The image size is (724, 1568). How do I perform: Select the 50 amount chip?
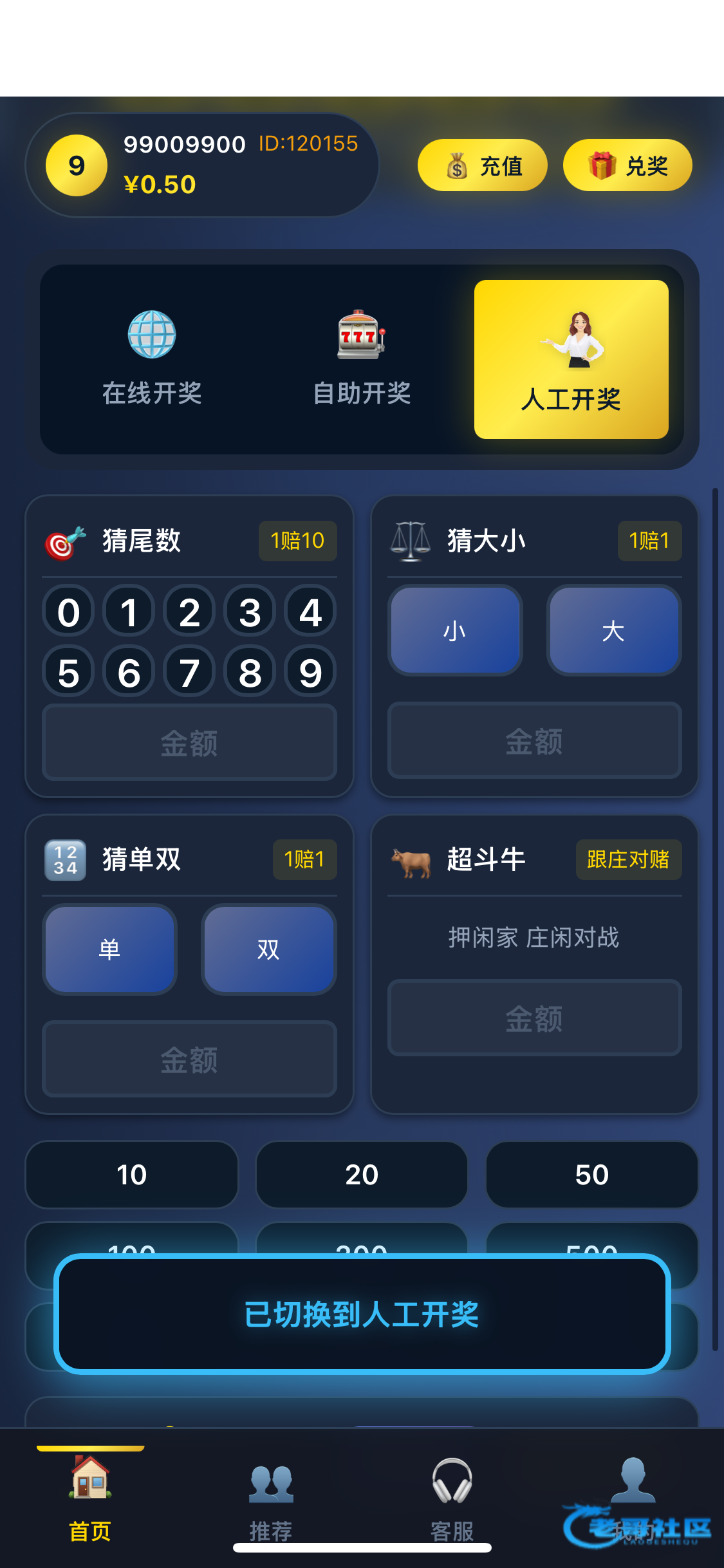tap(592, 1175)
